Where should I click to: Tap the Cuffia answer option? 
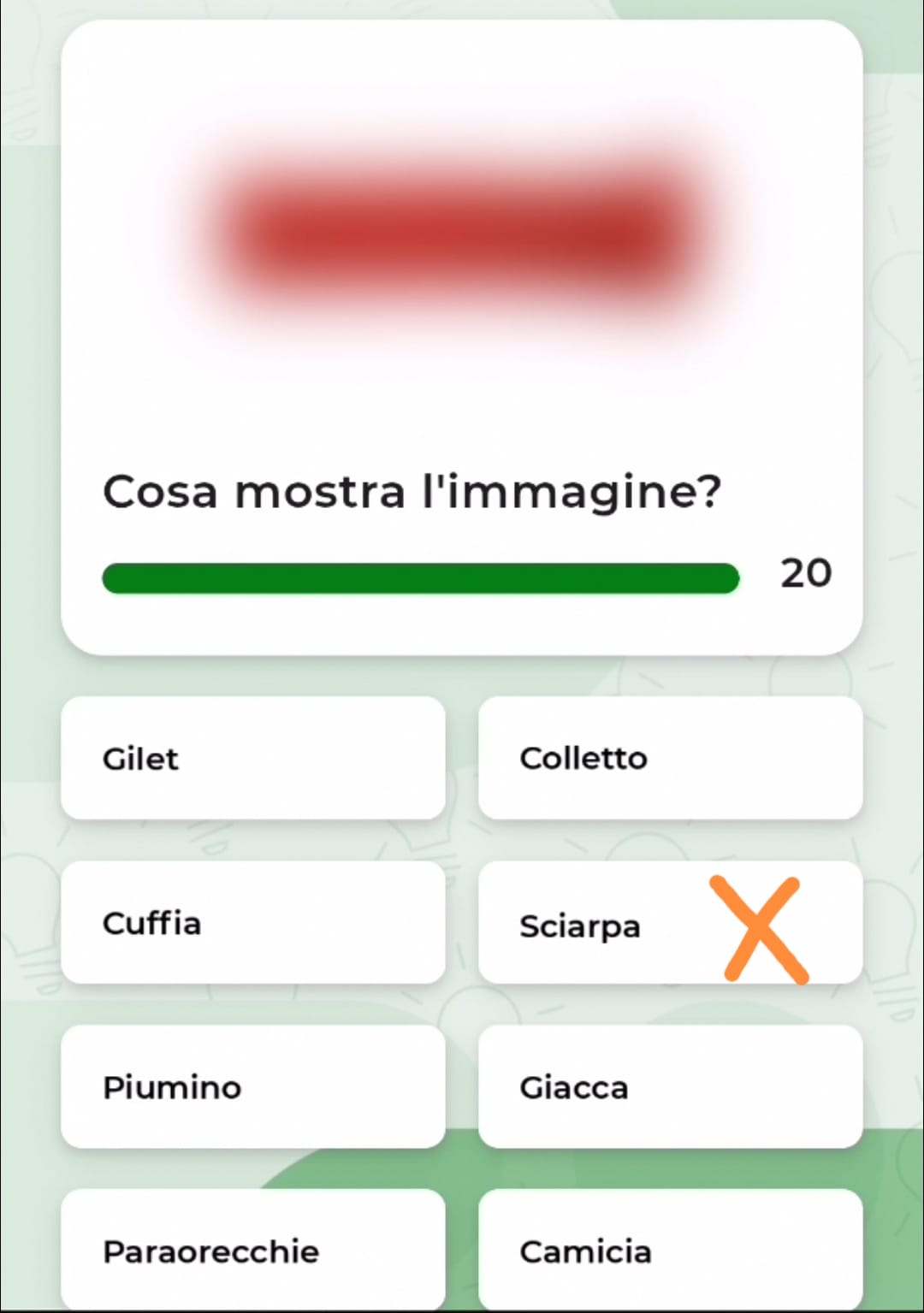pos(252,923)
